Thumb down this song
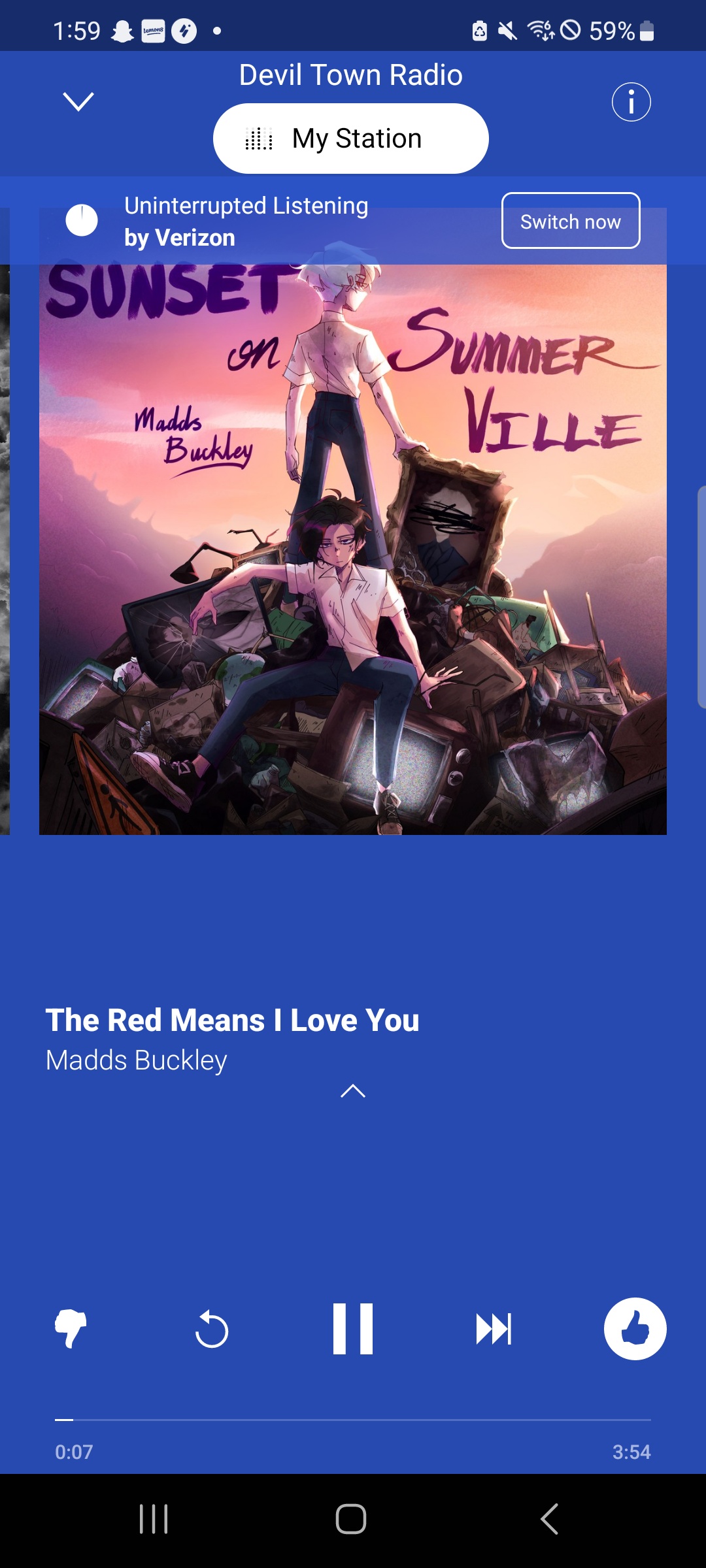Image resolution: width=706 pixels, height=1568 pixels. pyautogui.click(x=71, y=1328)
